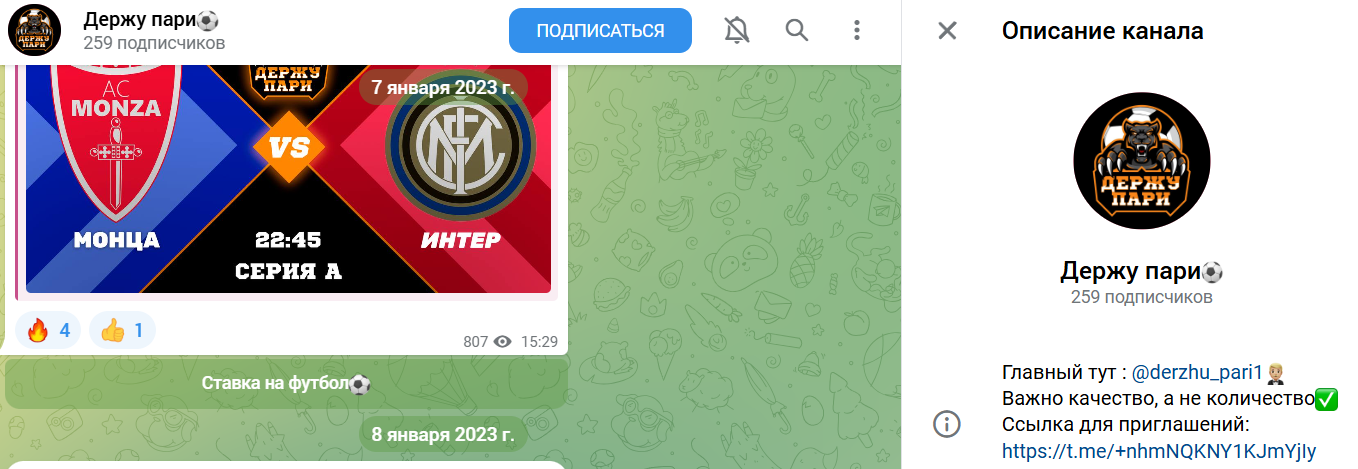The image size is (1358, 469).
Task: Add fire reaction to the post
Action: click(48, 330)
